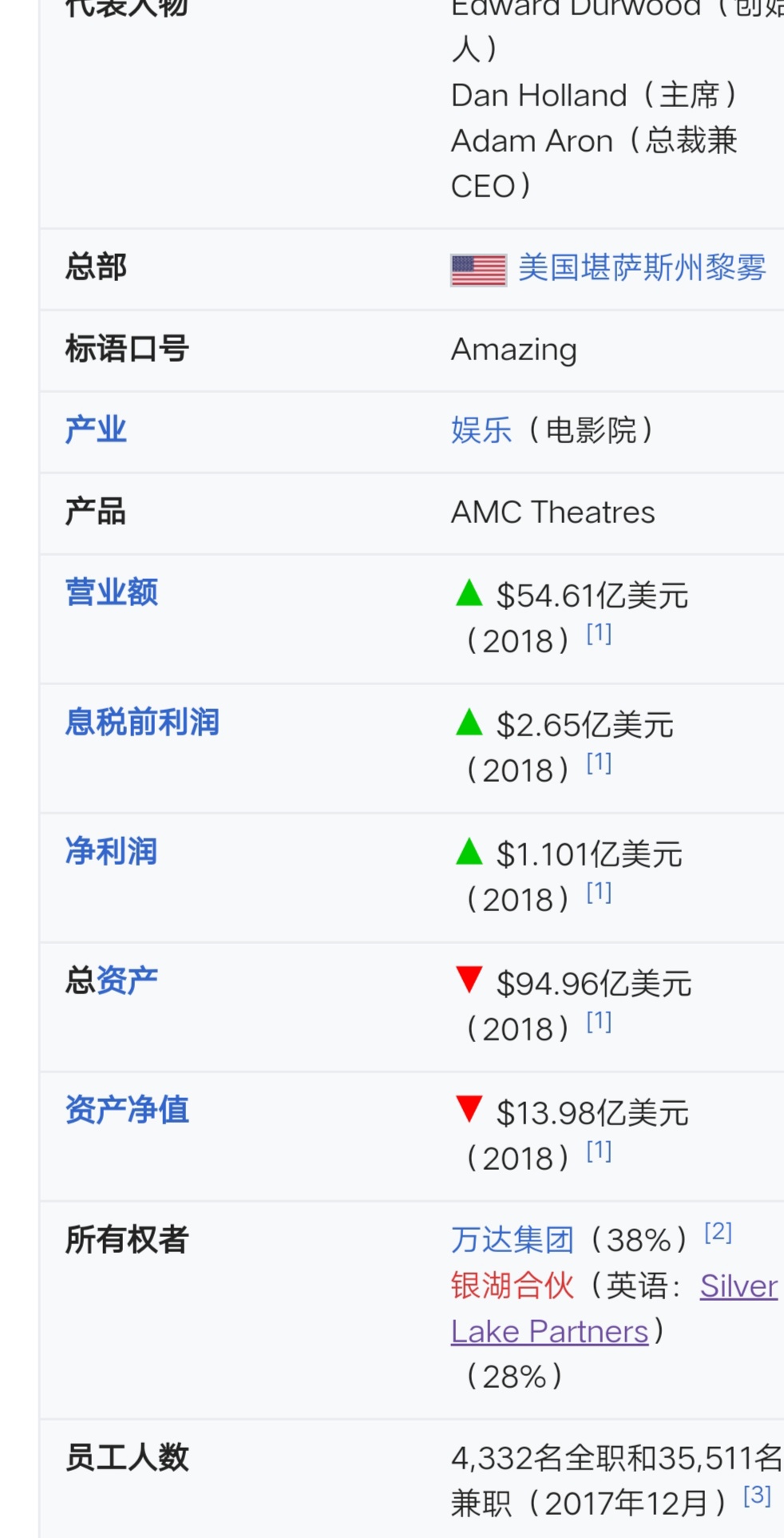
Task: Open the 娱乐 link
Action: click(481, 430)
